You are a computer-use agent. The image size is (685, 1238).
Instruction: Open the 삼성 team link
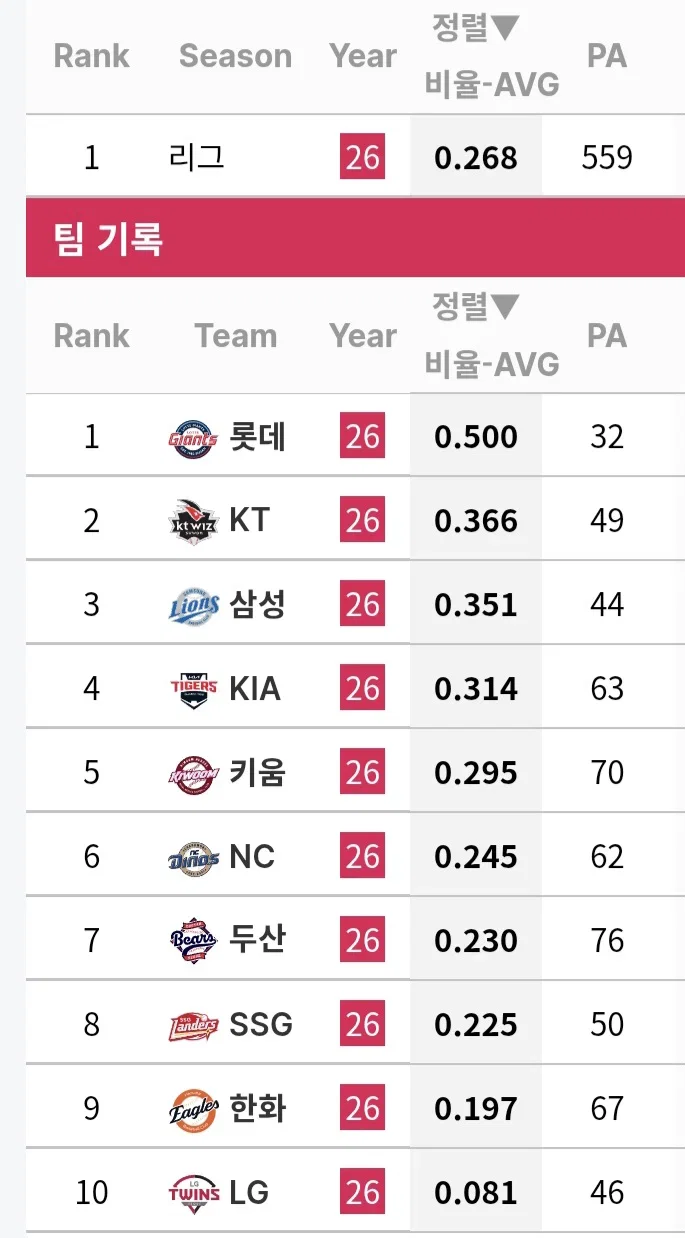(x=258, y=605)
